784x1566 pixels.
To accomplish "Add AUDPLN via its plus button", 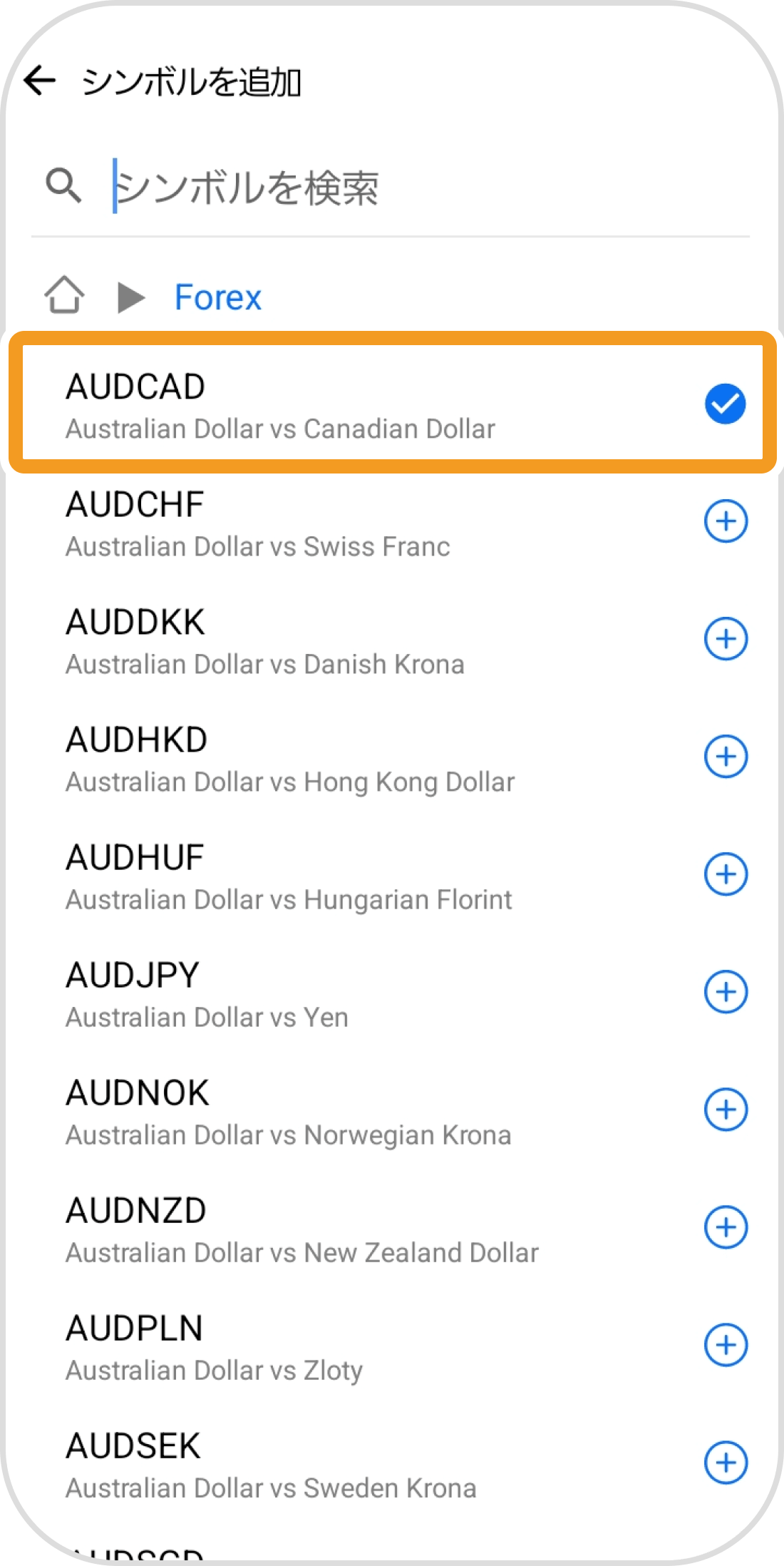I will [726, 1345].
